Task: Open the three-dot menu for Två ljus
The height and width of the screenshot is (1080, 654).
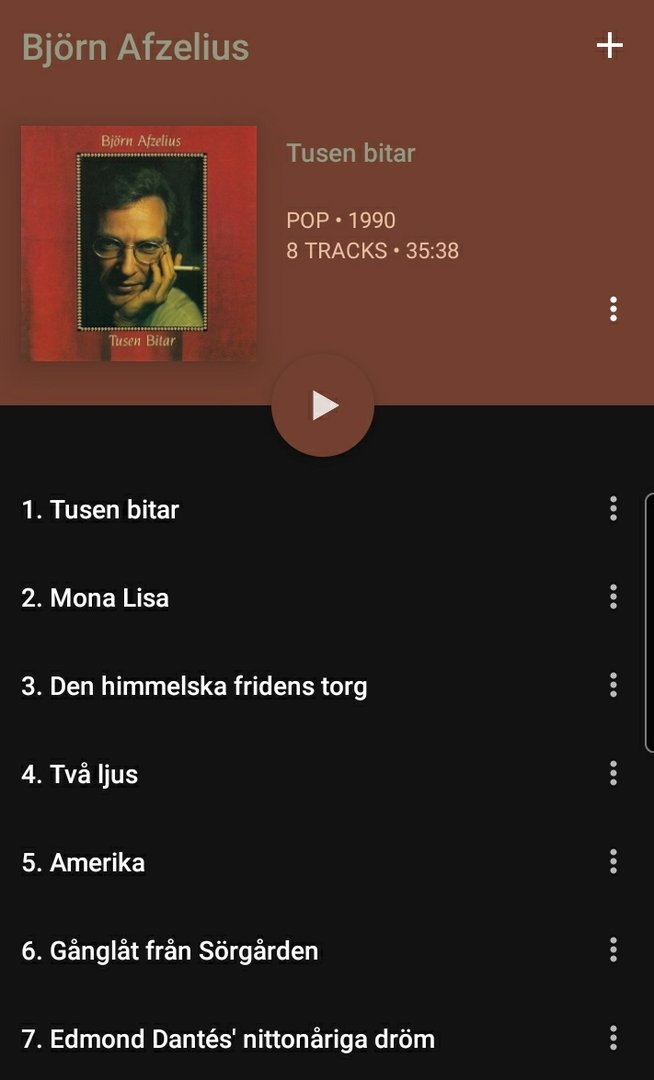Action: point(613,773)
